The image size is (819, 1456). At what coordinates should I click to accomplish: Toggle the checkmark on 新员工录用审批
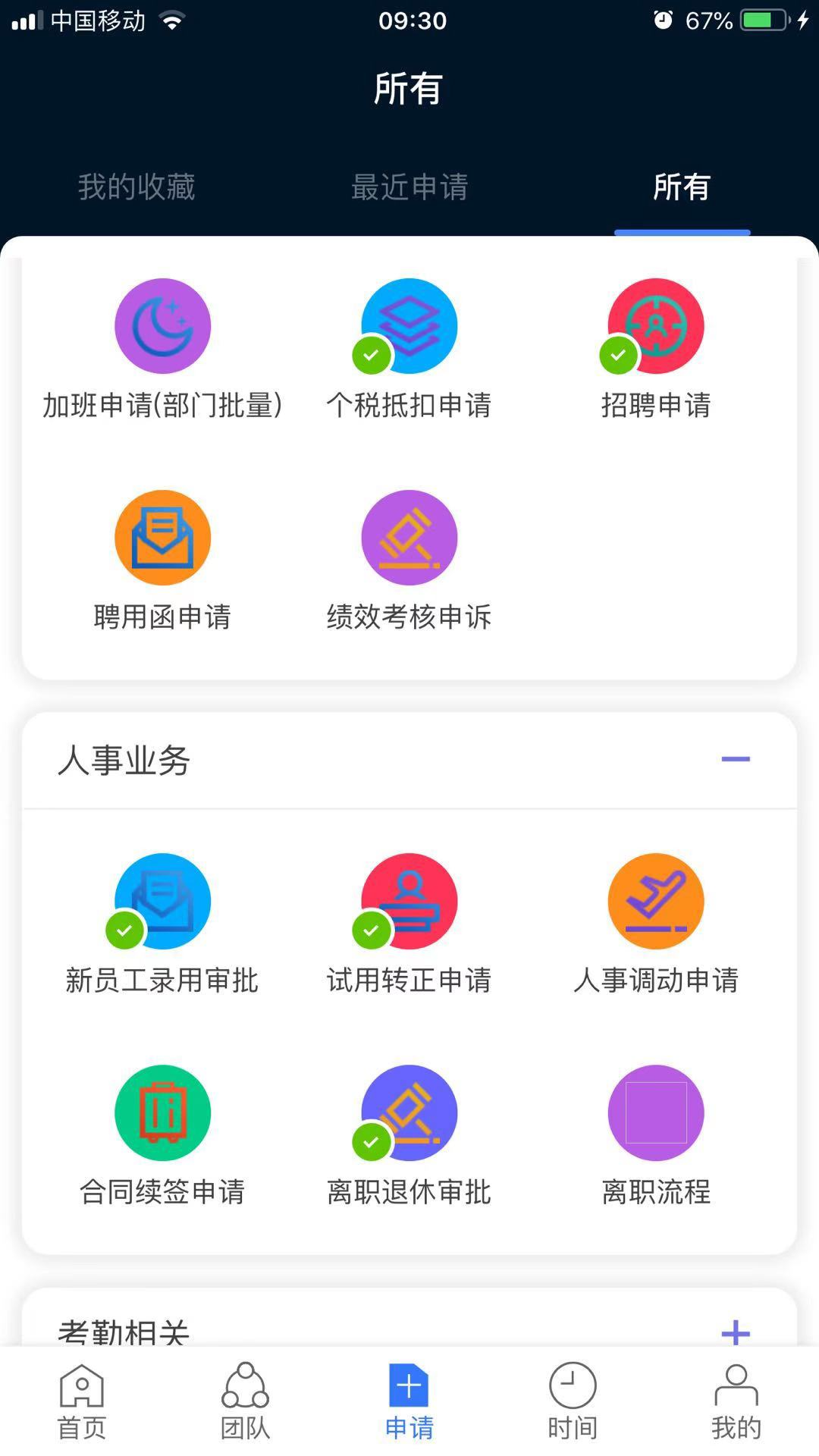click(x=124, y=930)
